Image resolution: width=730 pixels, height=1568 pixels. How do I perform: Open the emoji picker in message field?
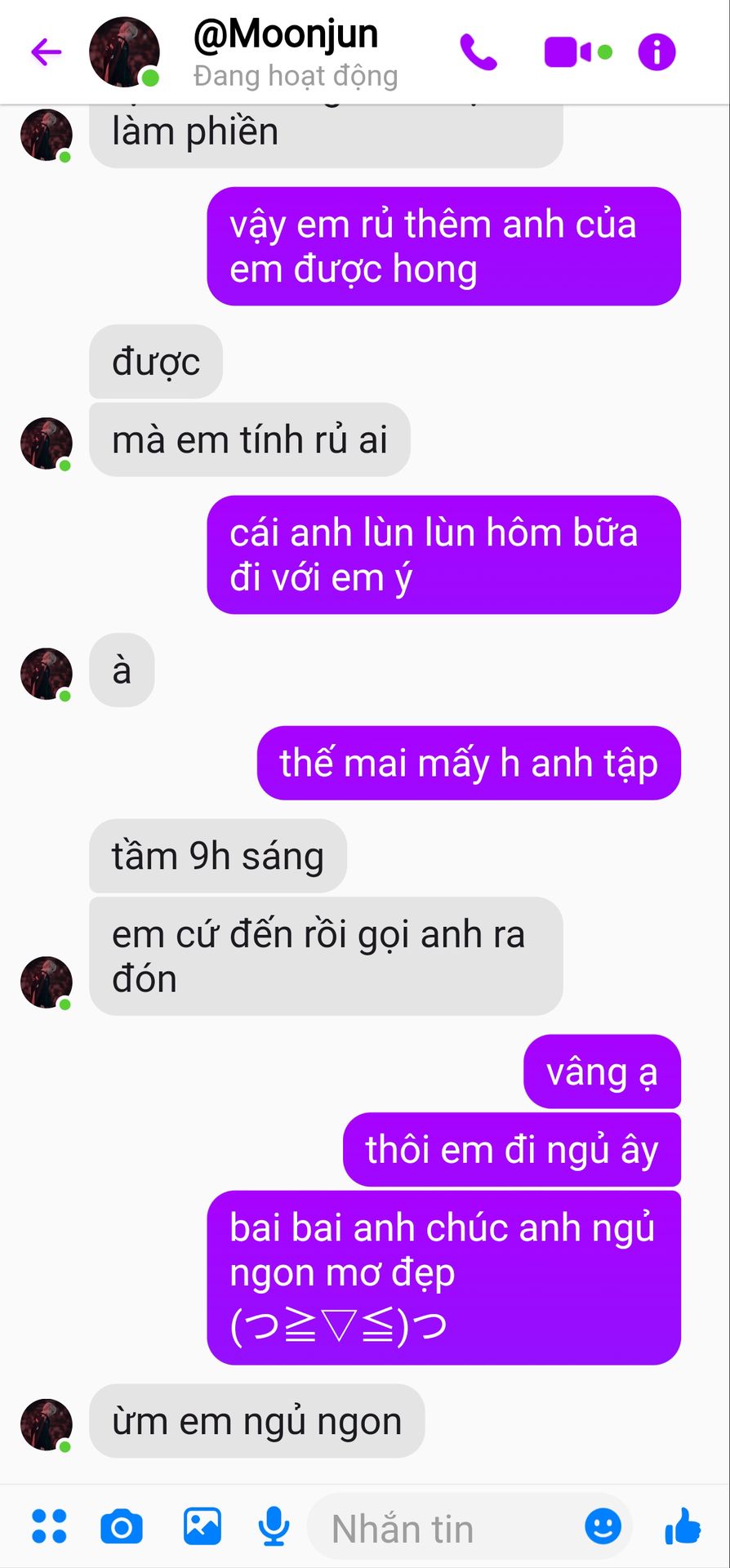603,1526
